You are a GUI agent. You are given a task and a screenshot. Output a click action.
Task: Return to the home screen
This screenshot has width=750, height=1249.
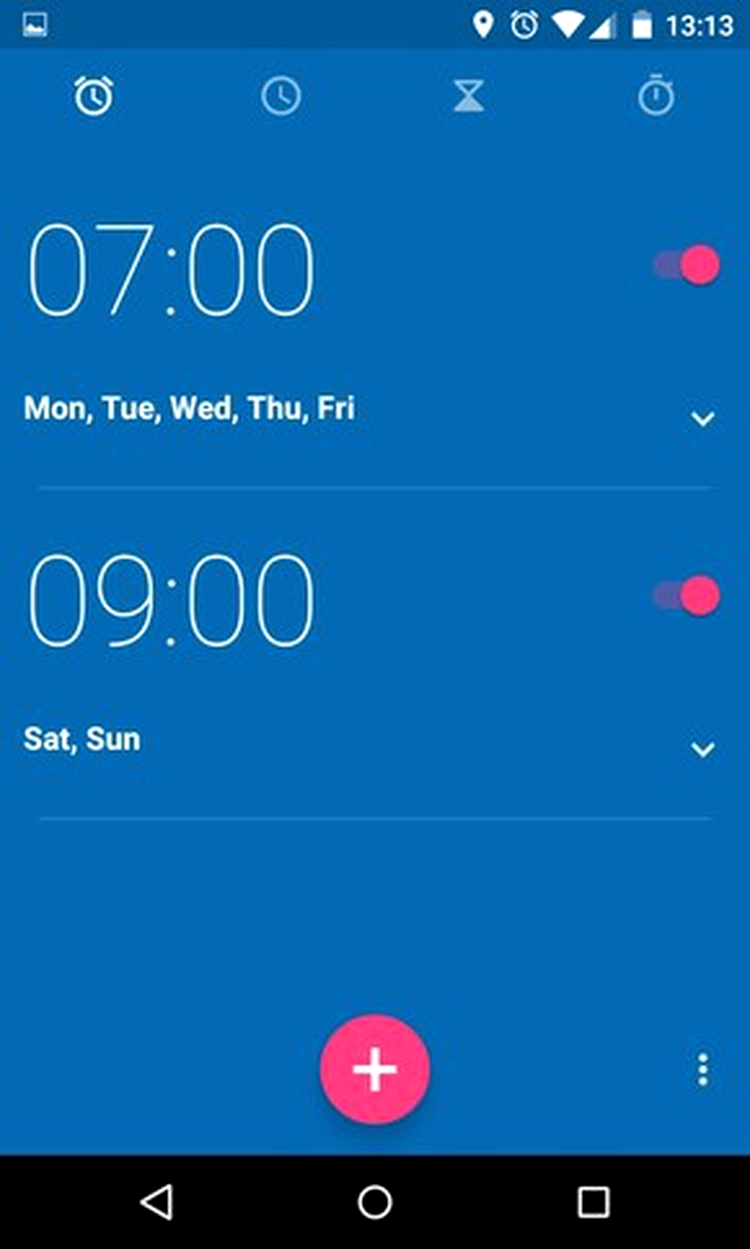coord(375,1201)
